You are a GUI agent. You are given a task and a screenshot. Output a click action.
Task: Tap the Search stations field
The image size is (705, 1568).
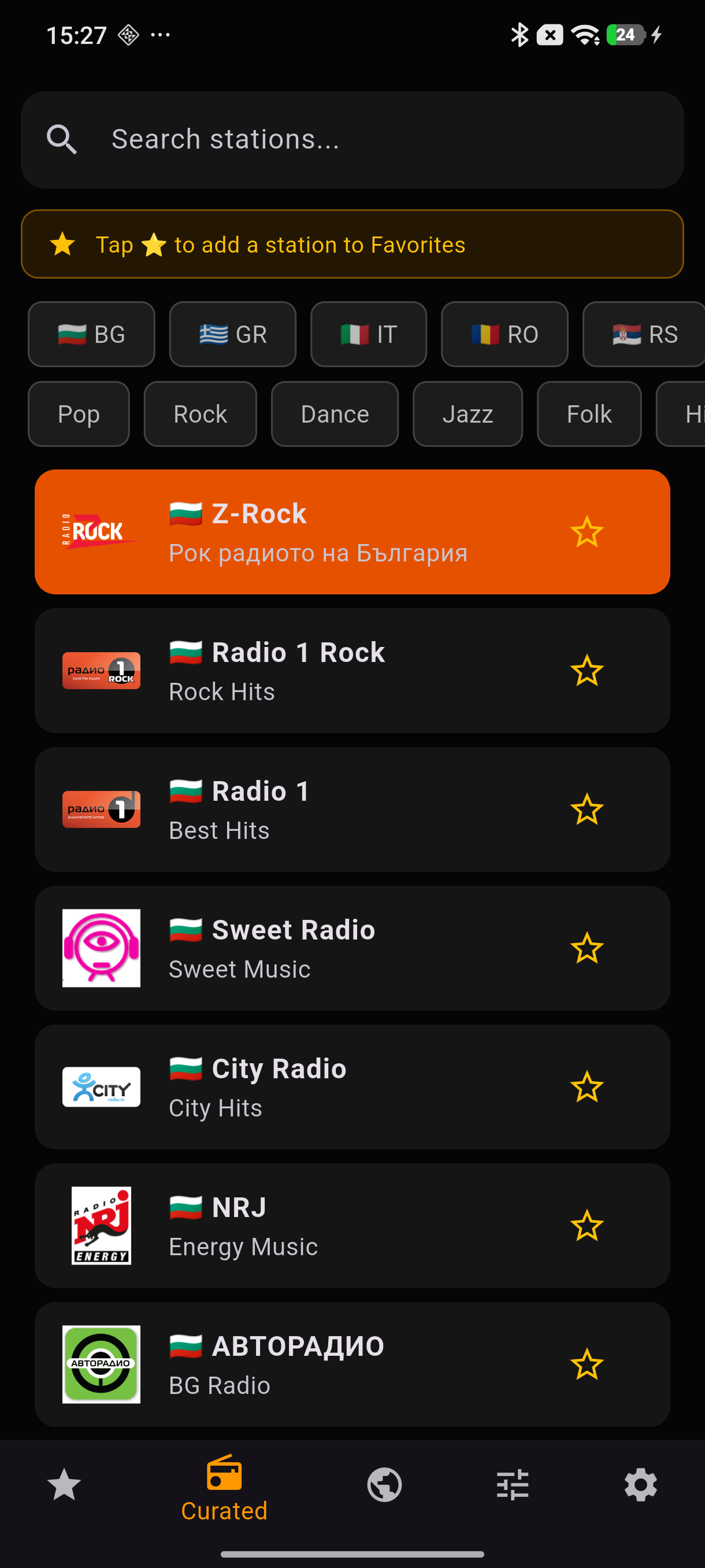pyautogui.click(x=352, y=139)
